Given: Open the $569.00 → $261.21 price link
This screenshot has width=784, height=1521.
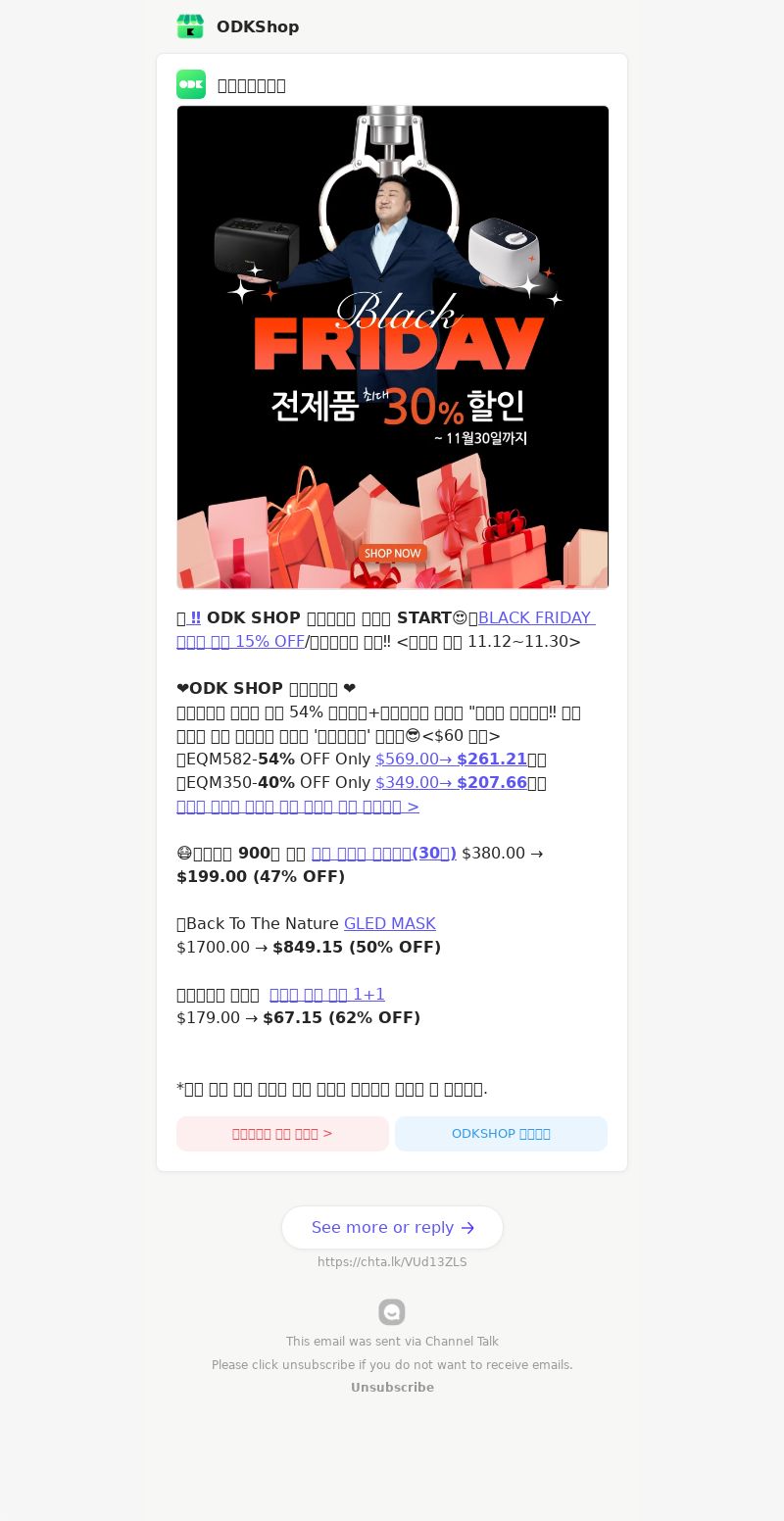Looking at the screenshot, I should (x=451, y=760).
